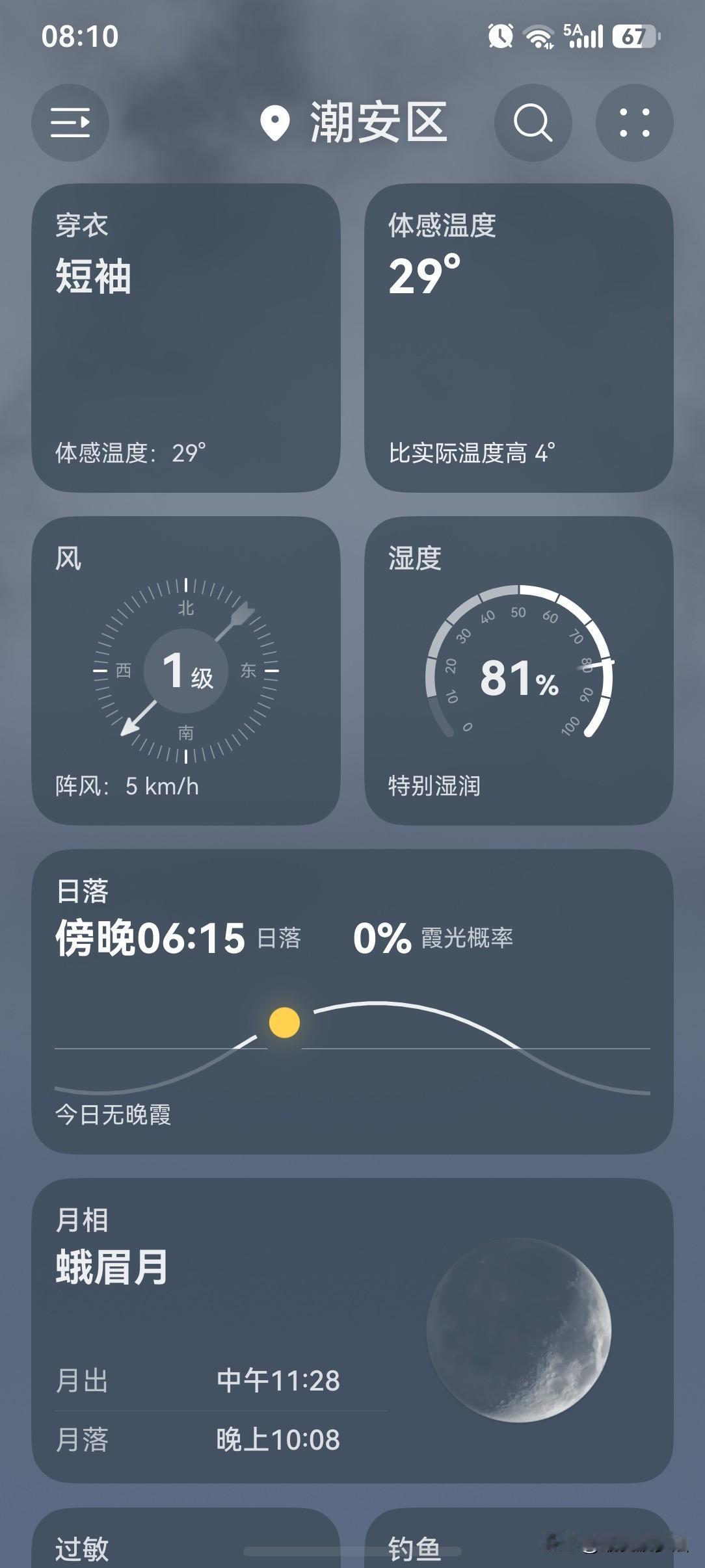The height and width of the screenshot is (1568, 705).
Task: Open the 穿衣 短袖 clothing card
Action: click(x=186, y=338)
